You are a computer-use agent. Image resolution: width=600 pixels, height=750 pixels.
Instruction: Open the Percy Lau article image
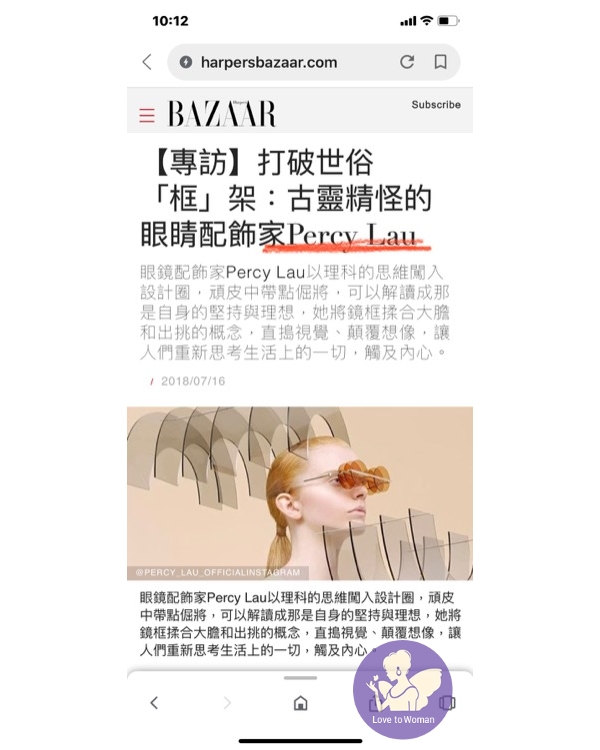pos(300,493)
